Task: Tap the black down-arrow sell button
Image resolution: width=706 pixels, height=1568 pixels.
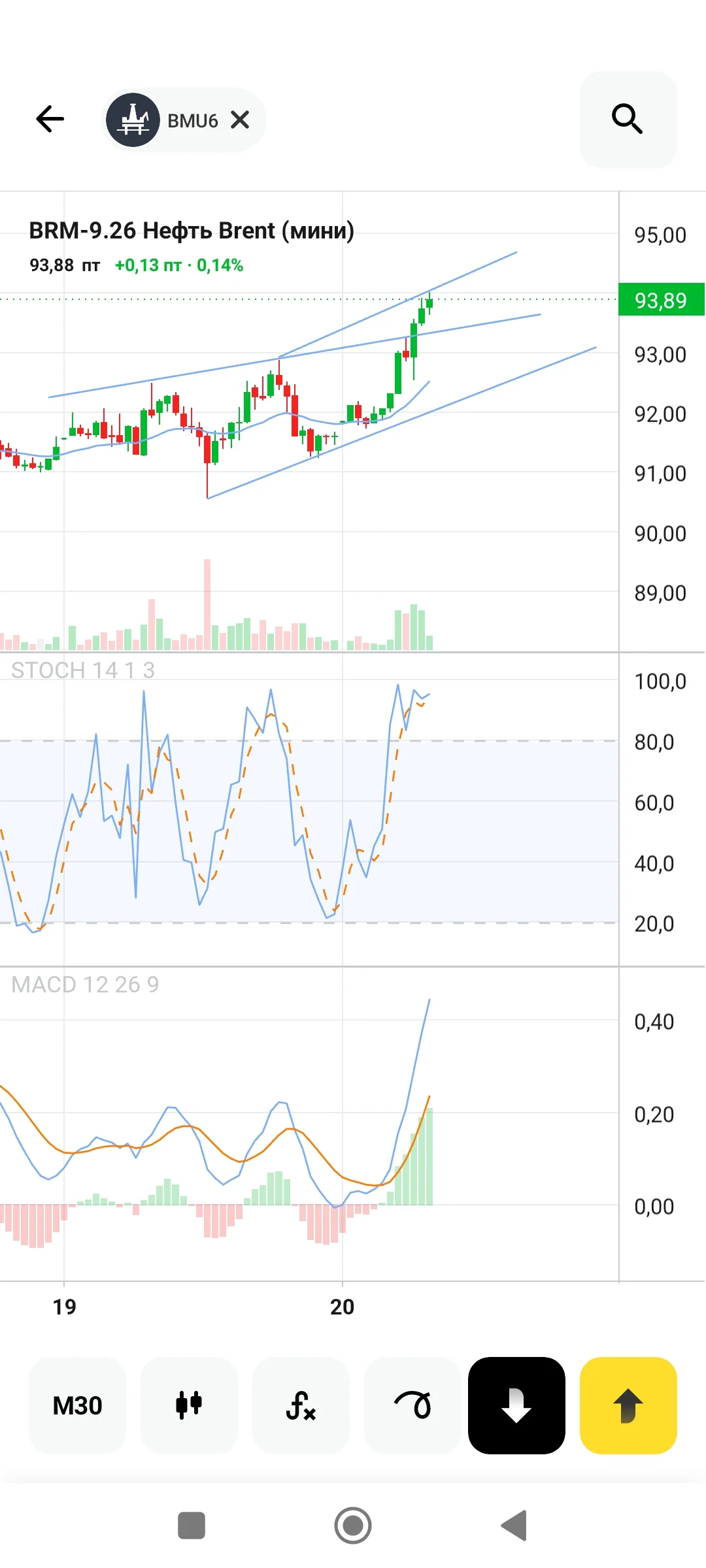Action: [516, 1405]
